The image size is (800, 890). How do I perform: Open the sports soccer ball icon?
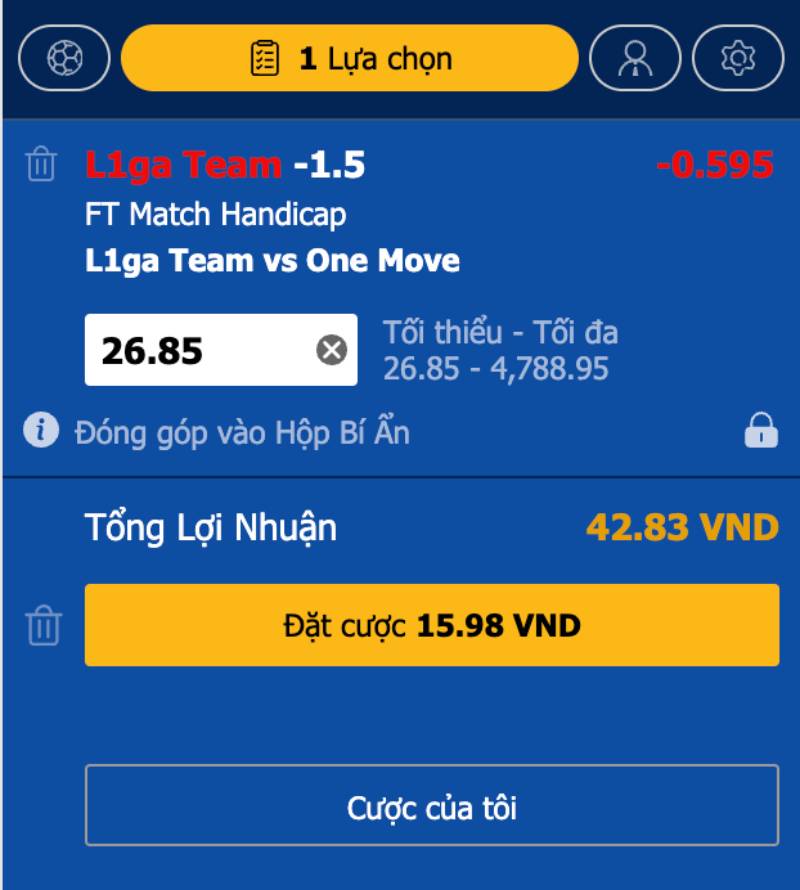click(x=65, y=58)
